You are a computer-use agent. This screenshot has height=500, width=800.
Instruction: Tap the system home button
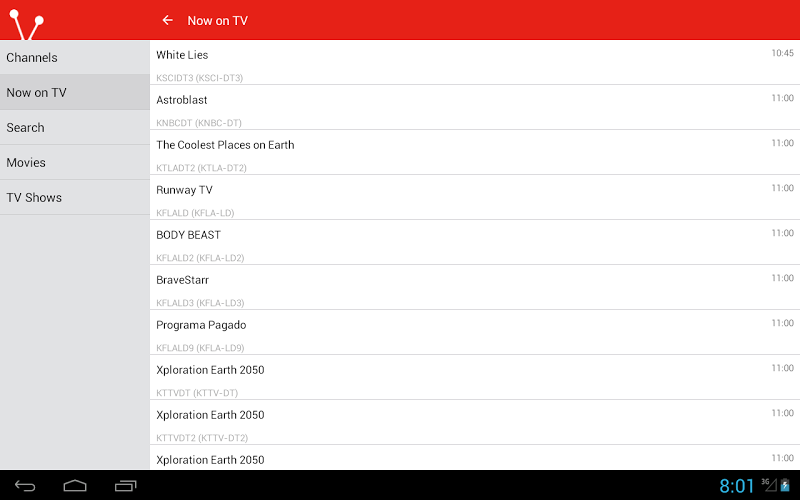[x=75, y=486]
